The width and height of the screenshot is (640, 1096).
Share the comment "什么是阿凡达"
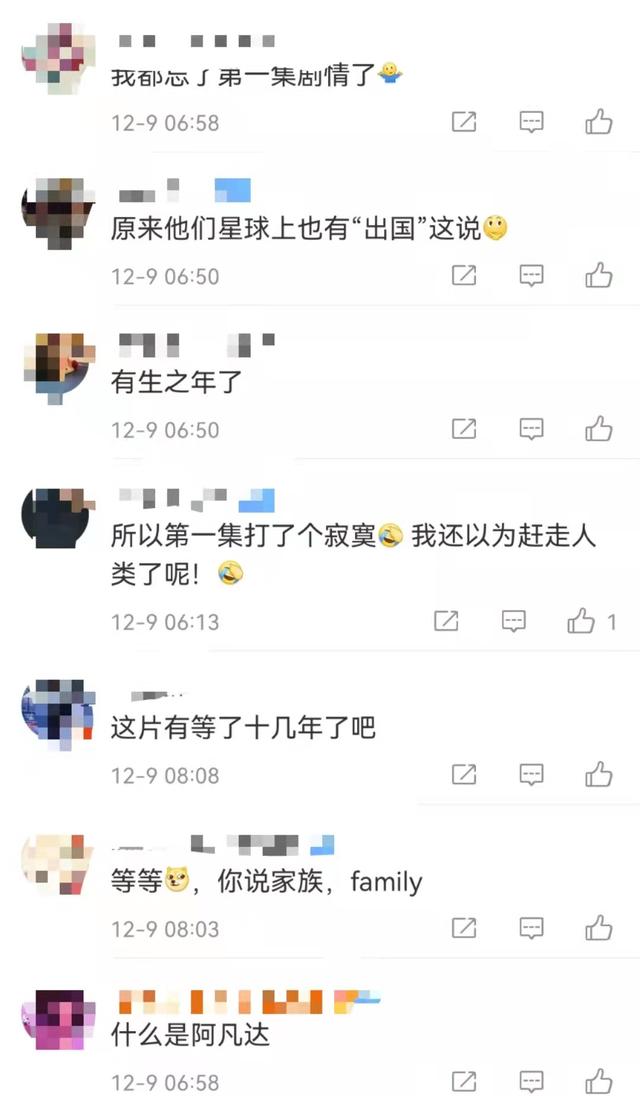[x=464, y=1081]
